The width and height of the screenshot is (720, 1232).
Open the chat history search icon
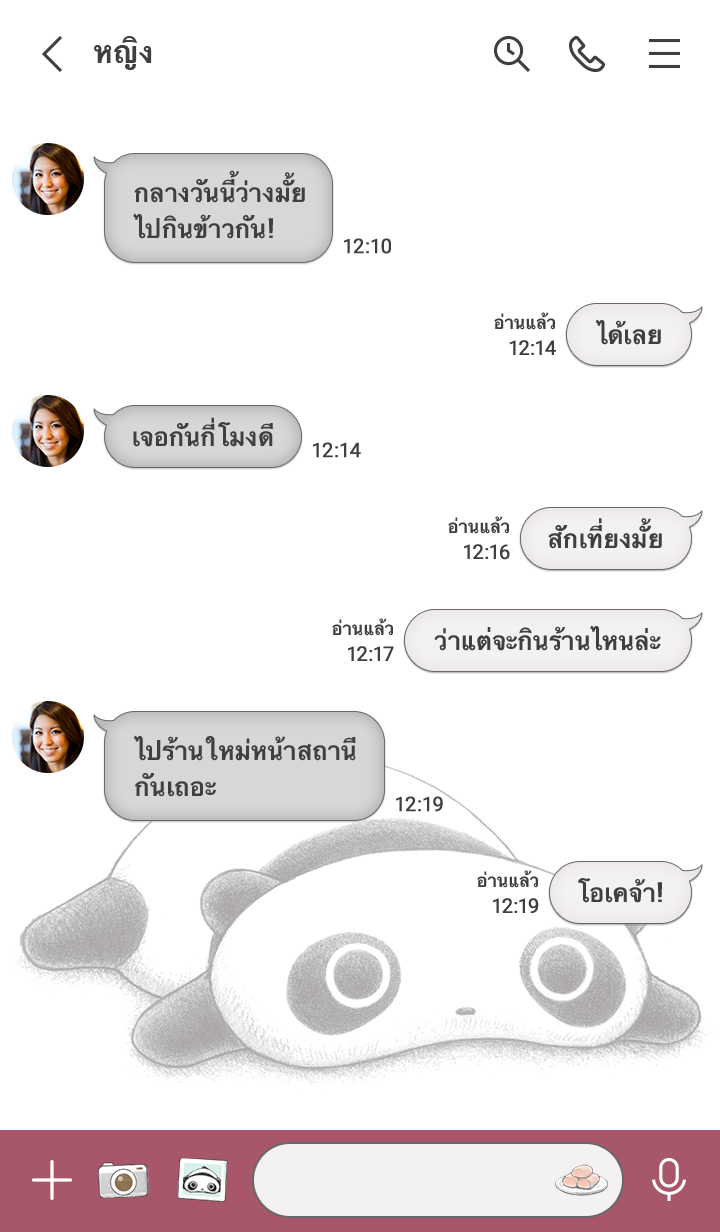[511, 54]
